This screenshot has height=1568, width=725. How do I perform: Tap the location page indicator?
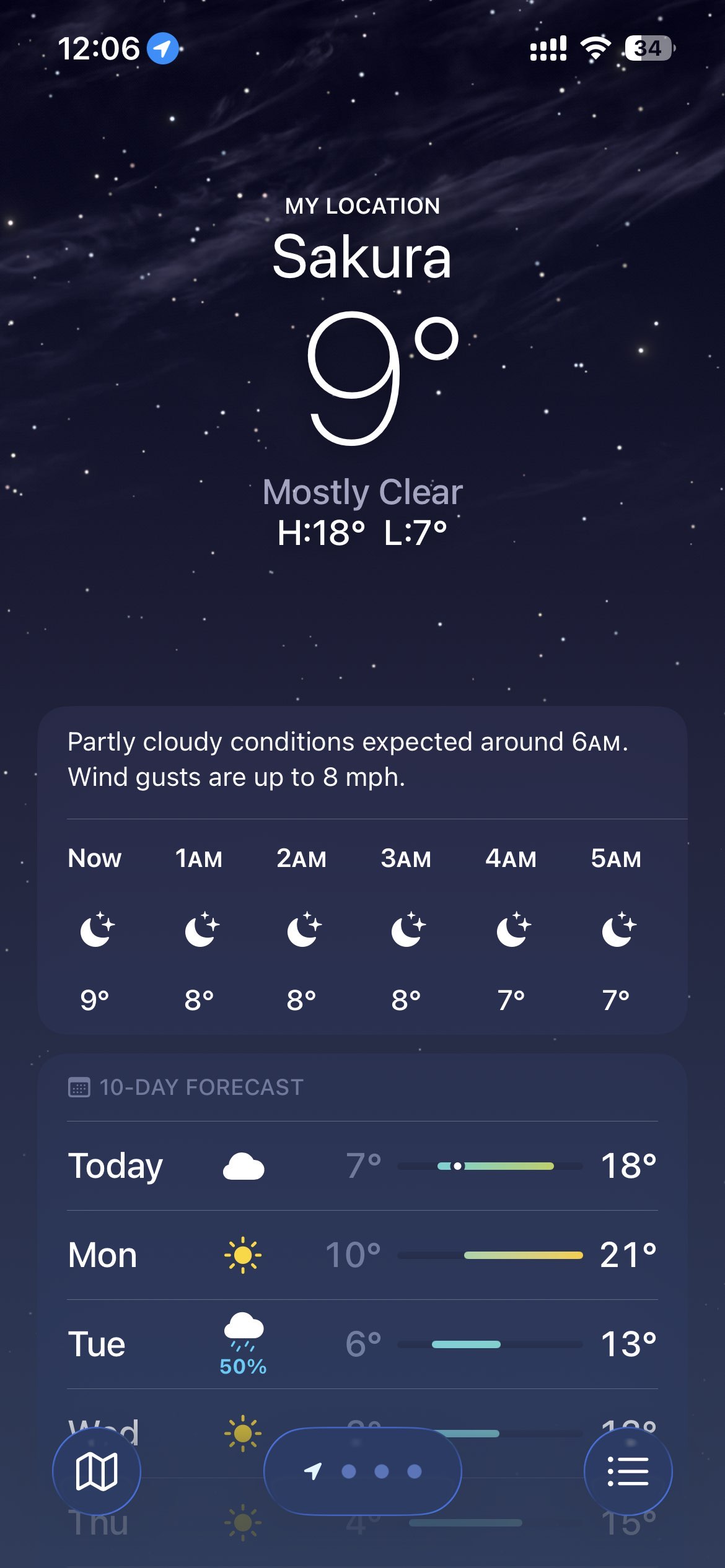click(x=362, y=1471)
